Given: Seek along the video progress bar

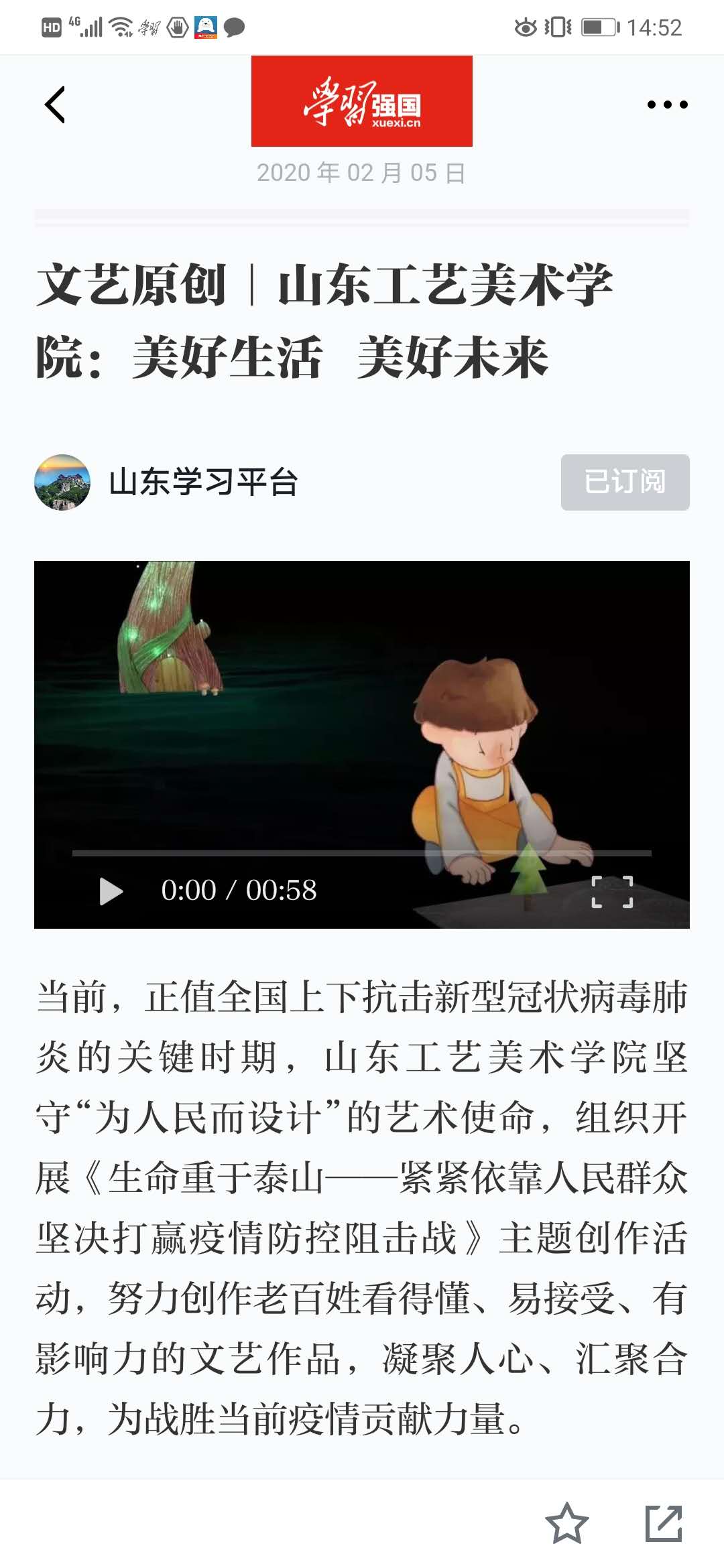Looking at the screenshot, I should point(362,853).
